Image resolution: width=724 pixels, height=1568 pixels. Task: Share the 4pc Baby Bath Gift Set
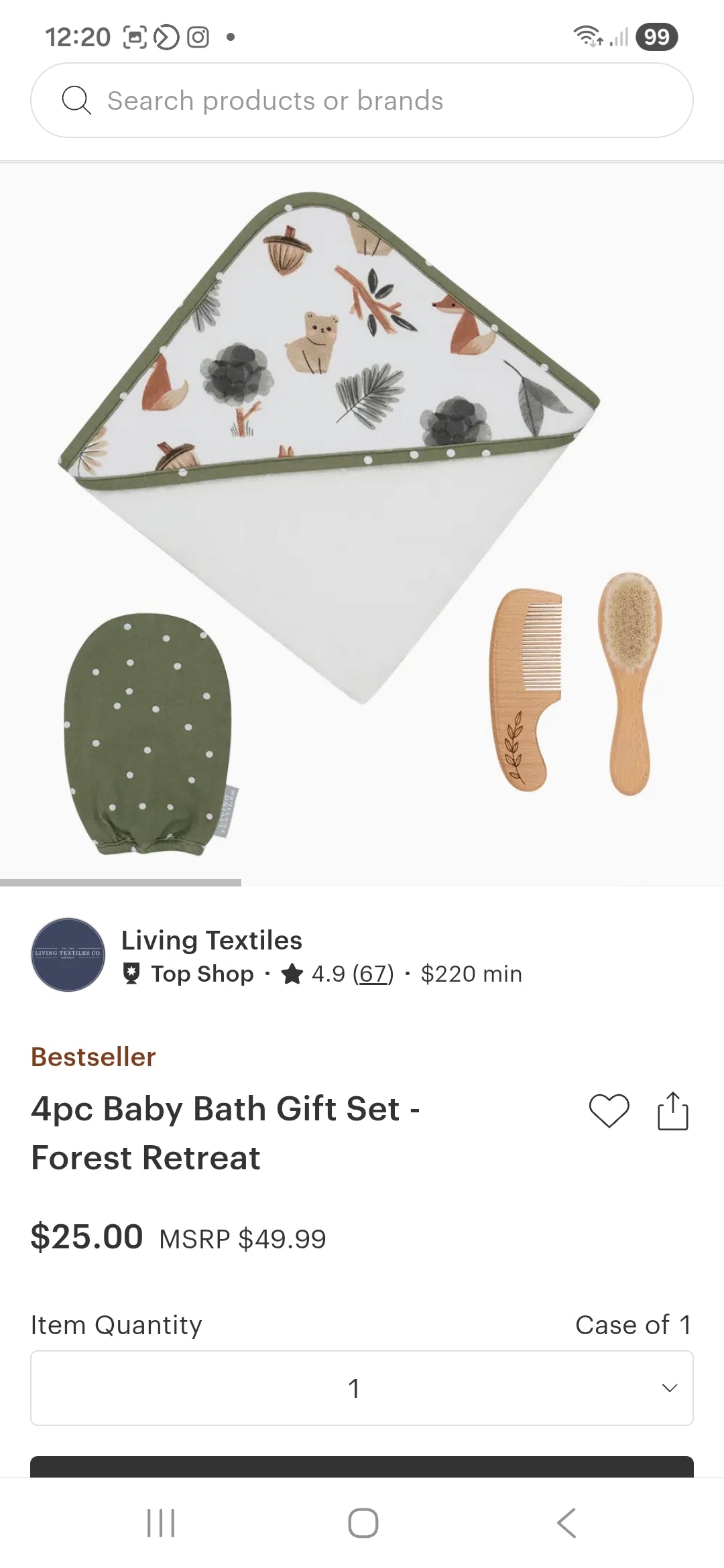pos(672,1111)
